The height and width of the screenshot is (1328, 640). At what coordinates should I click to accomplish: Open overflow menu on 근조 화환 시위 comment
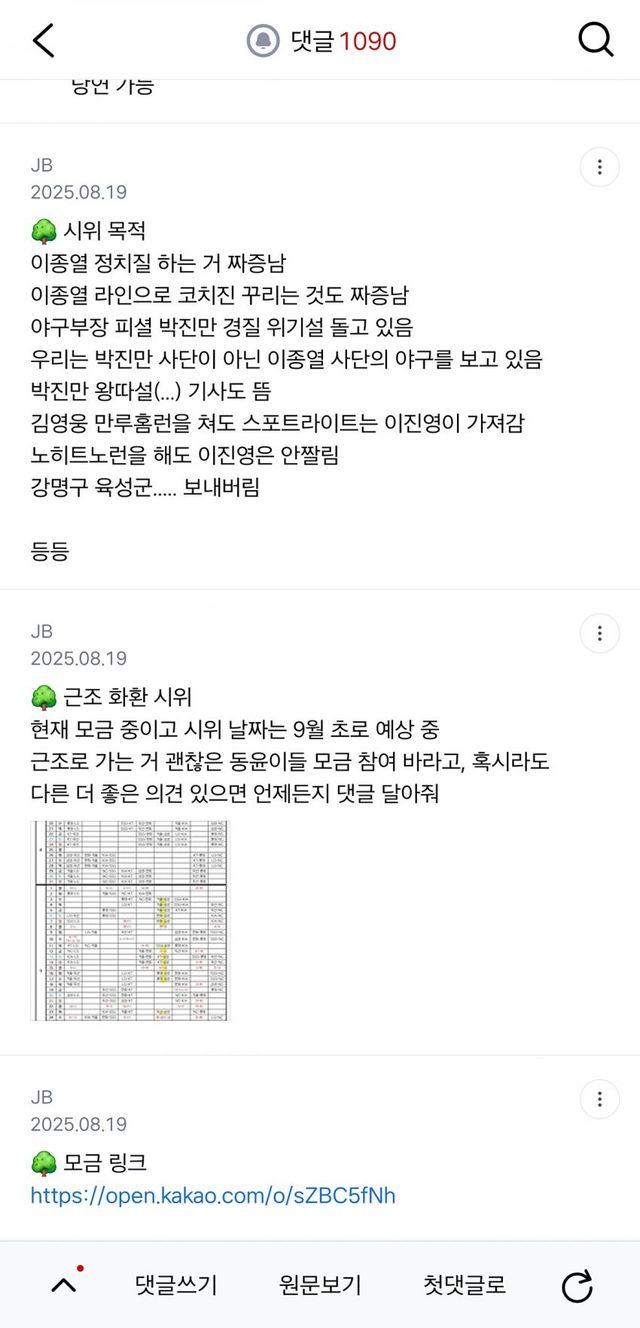coord(600,633)
